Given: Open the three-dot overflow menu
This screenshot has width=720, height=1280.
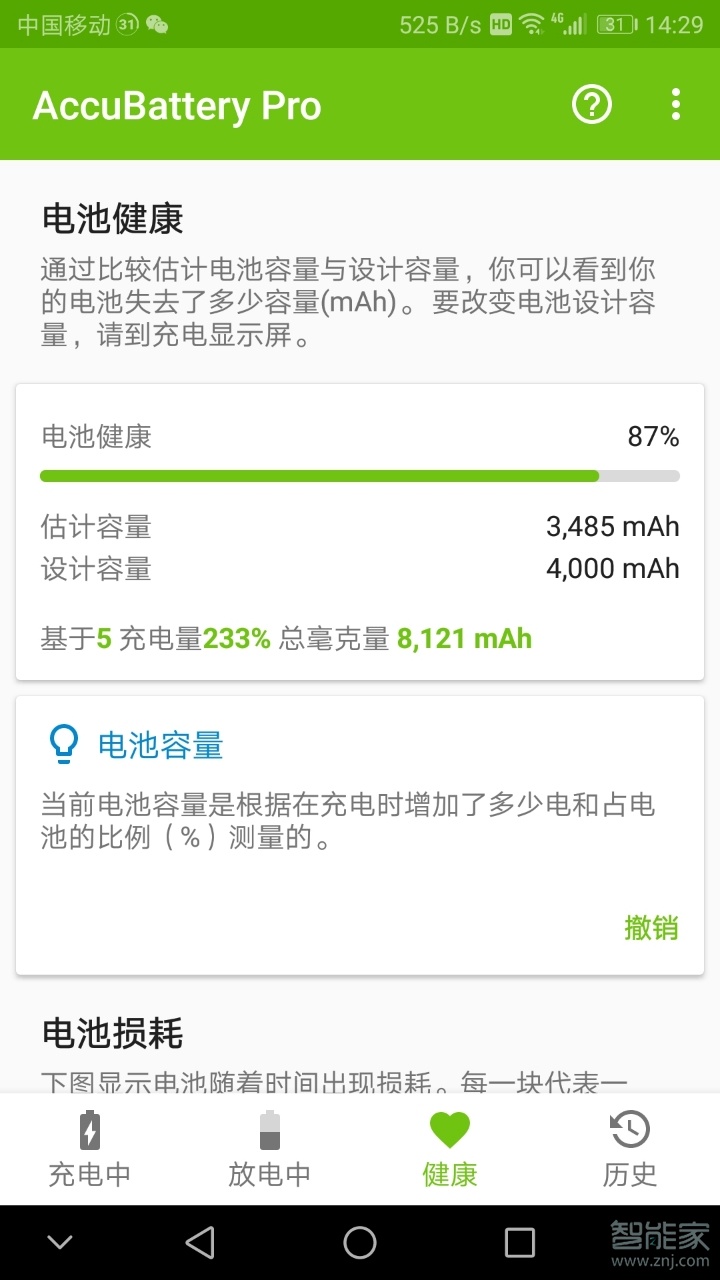Looking at the screenshot, I should pyautogui.click(x=675, y=104).
